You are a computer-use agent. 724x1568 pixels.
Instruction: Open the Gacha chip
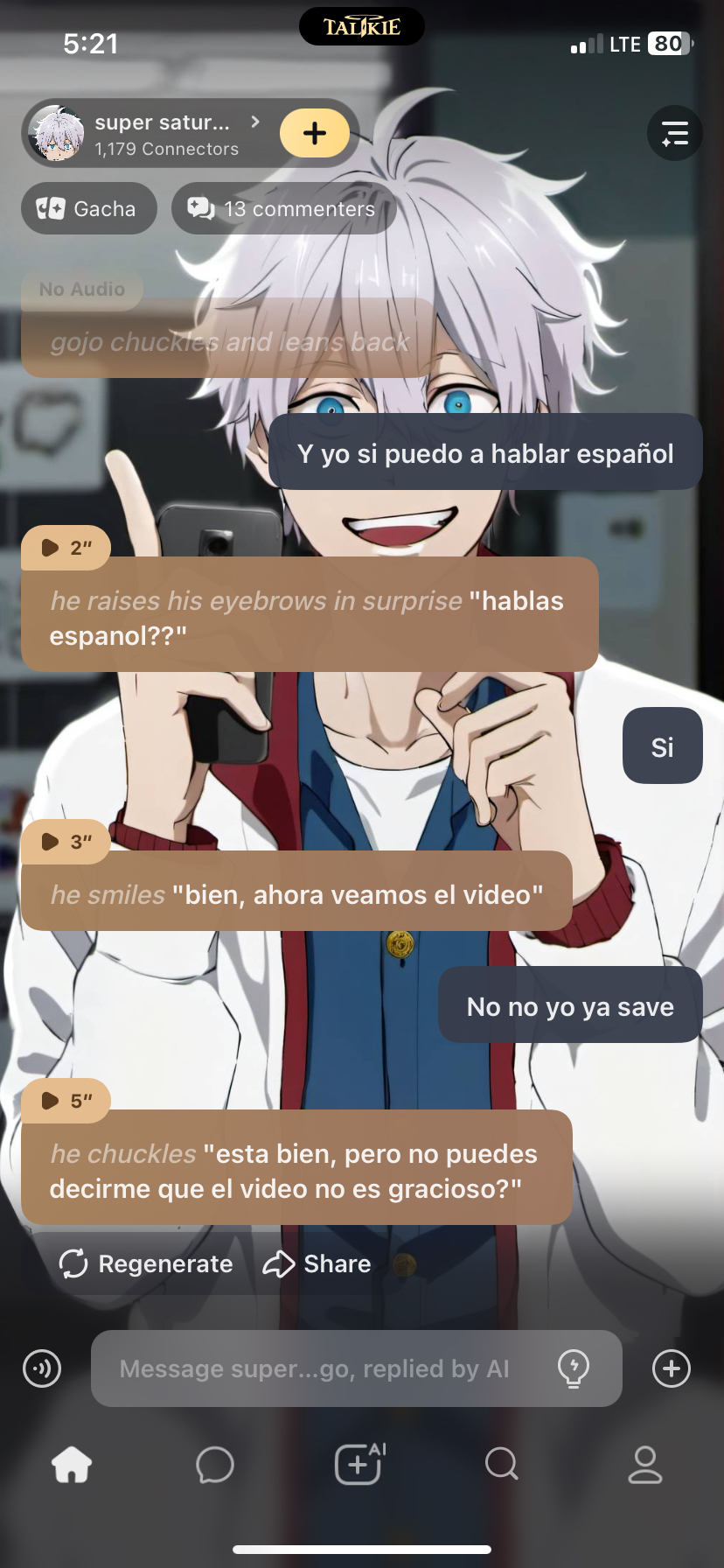coord(88,209)
